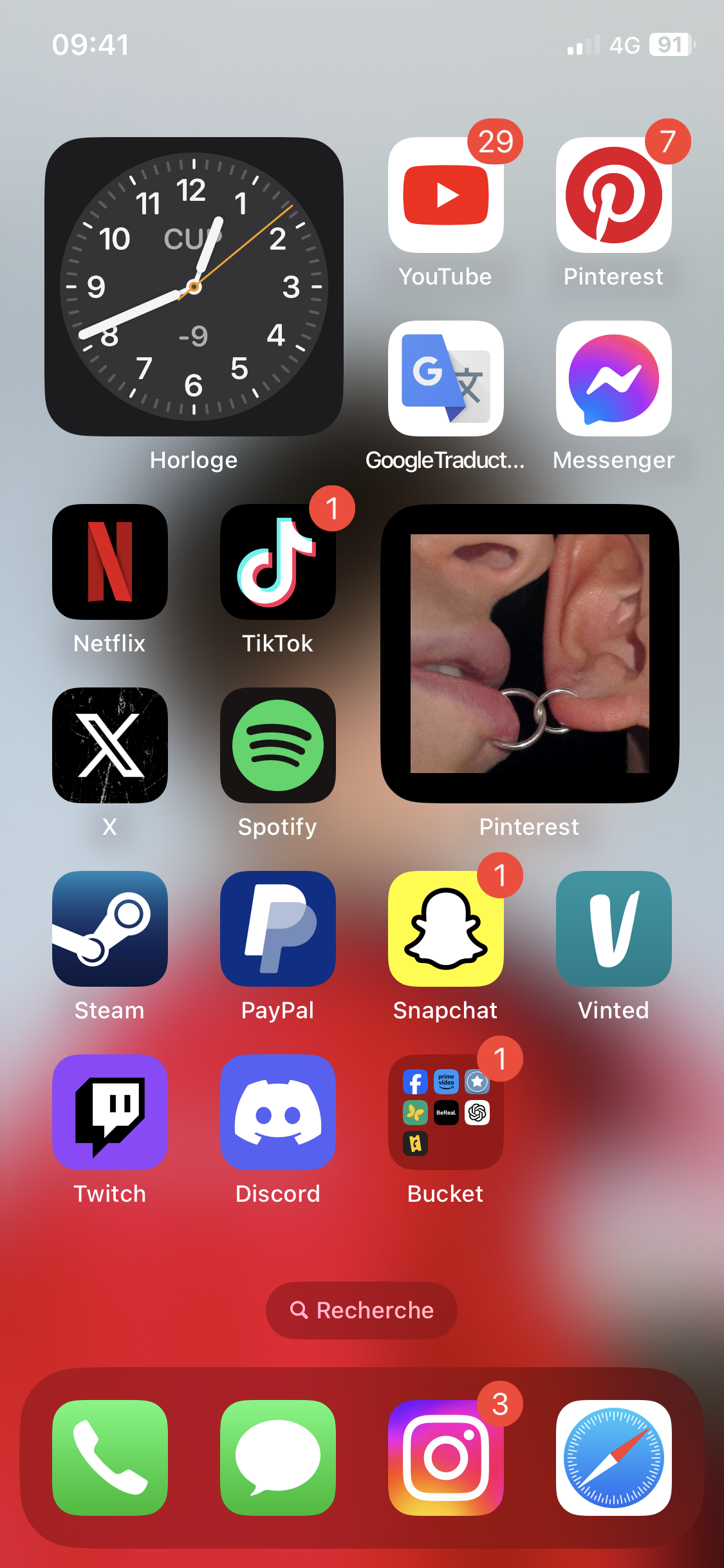Launch Spotify
Viewport: 724px width, 1568px height.
click(x=277, y=745)
